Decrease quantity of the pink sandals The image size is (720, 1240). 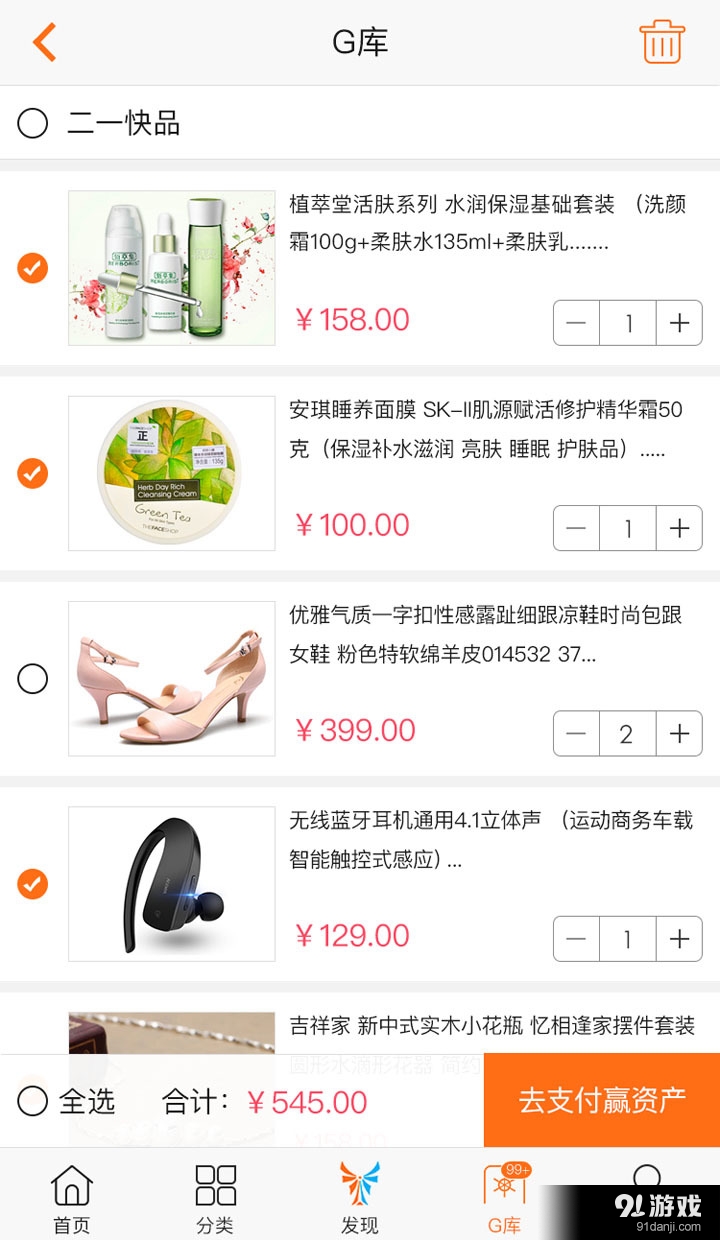(576, 733)
